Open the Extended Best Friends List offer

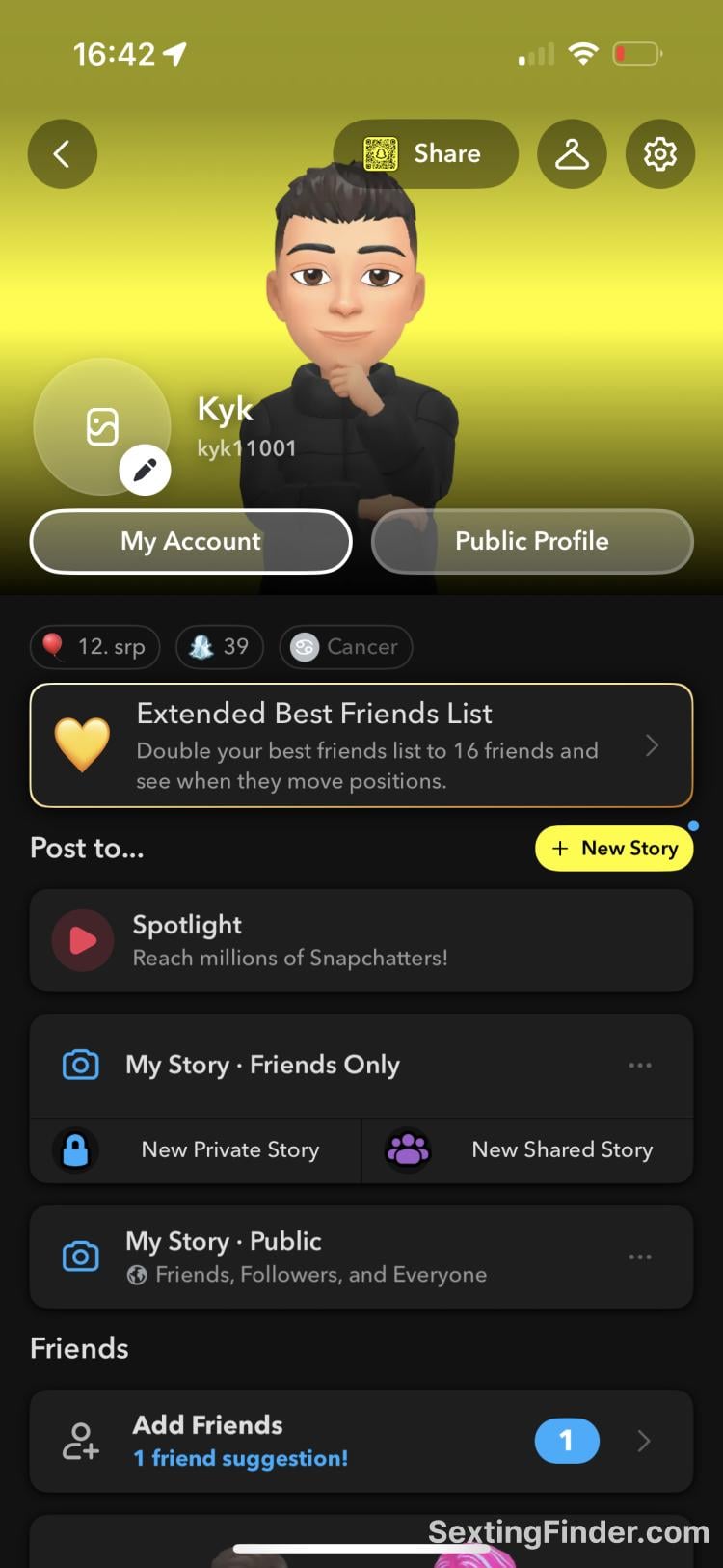point(361,745)
